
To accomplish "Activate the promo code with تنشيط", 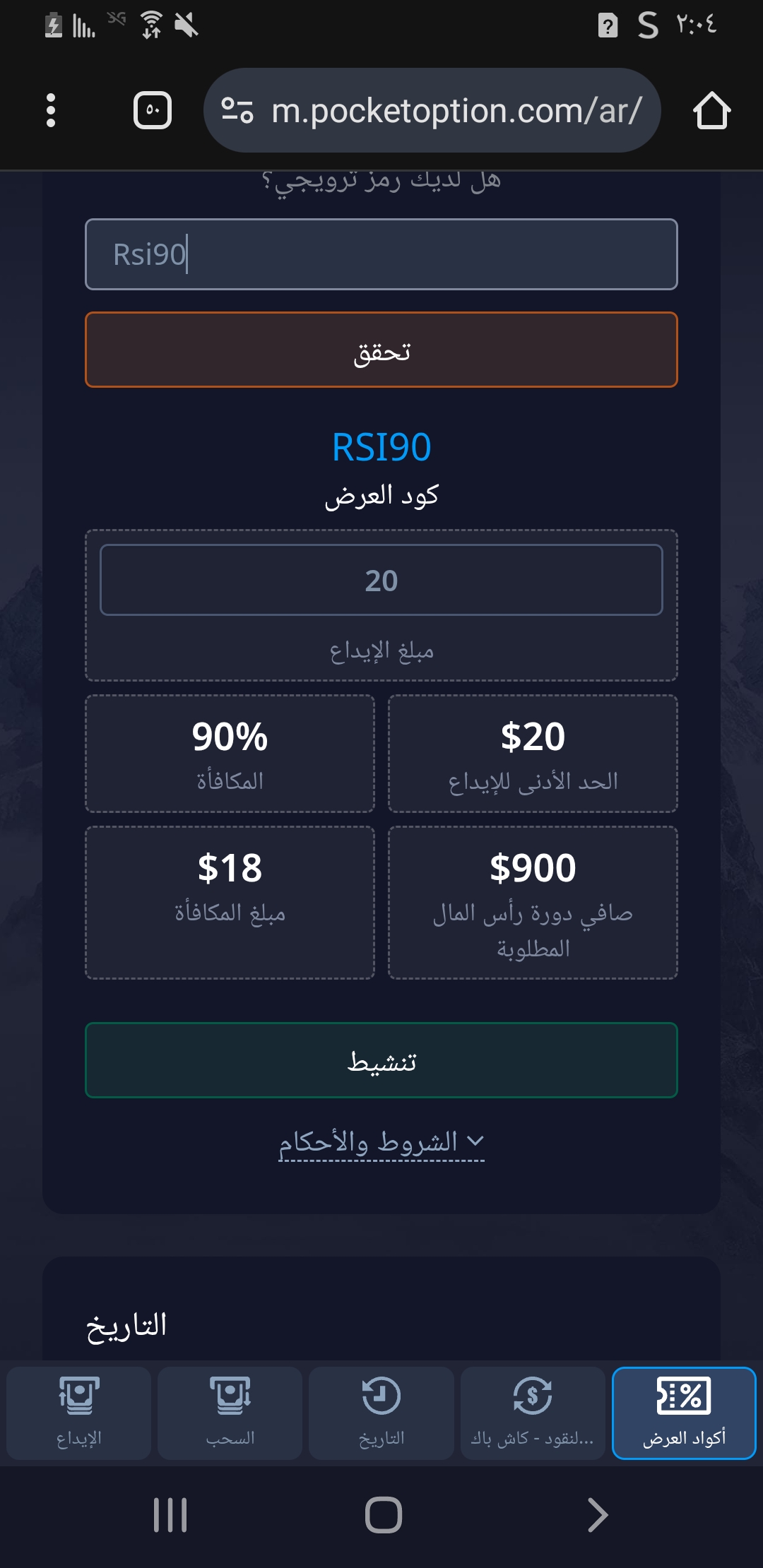I will click(381, 1060).
